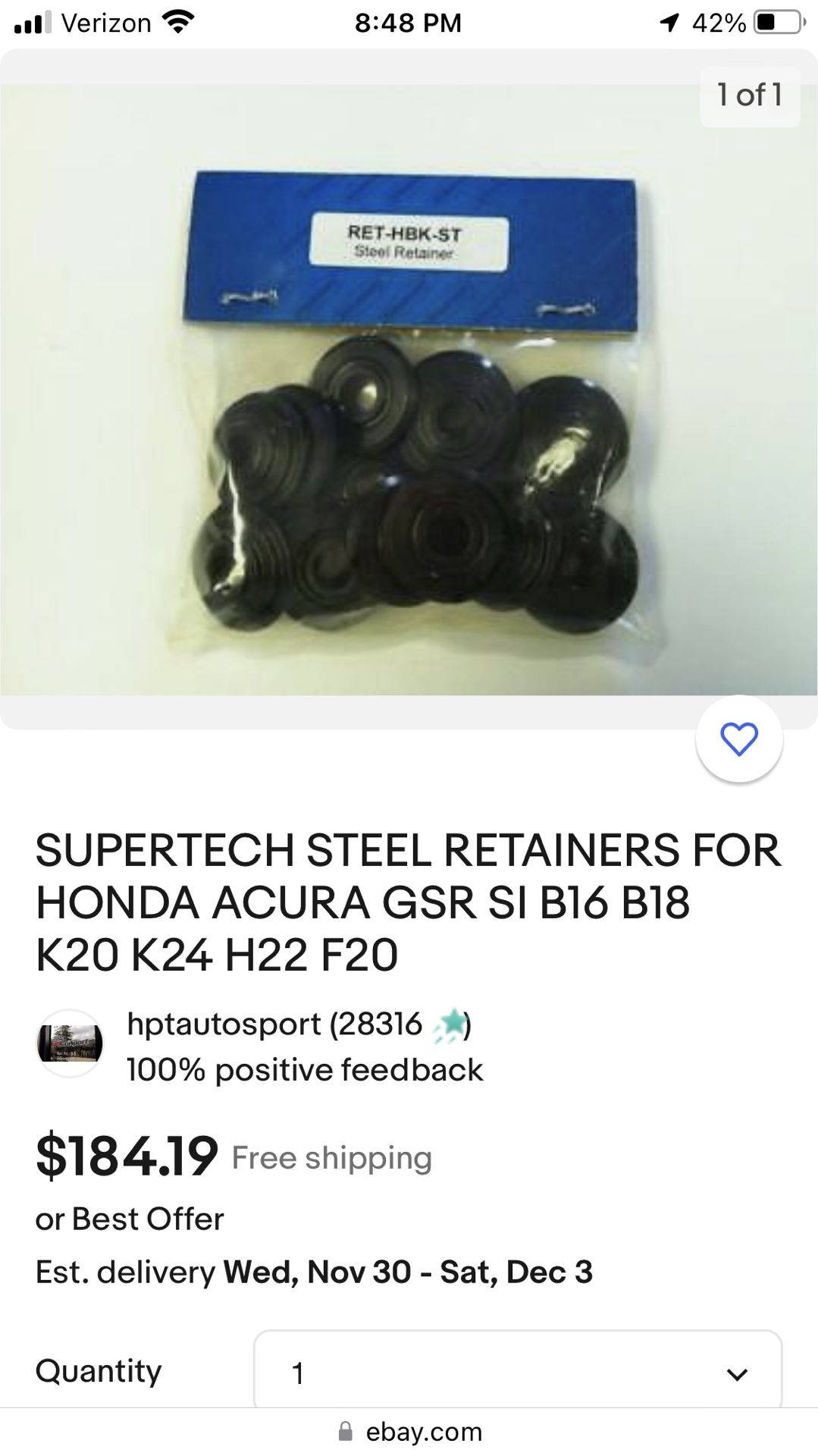Click the 1 of 1 photo counter

tap(750, 97)
